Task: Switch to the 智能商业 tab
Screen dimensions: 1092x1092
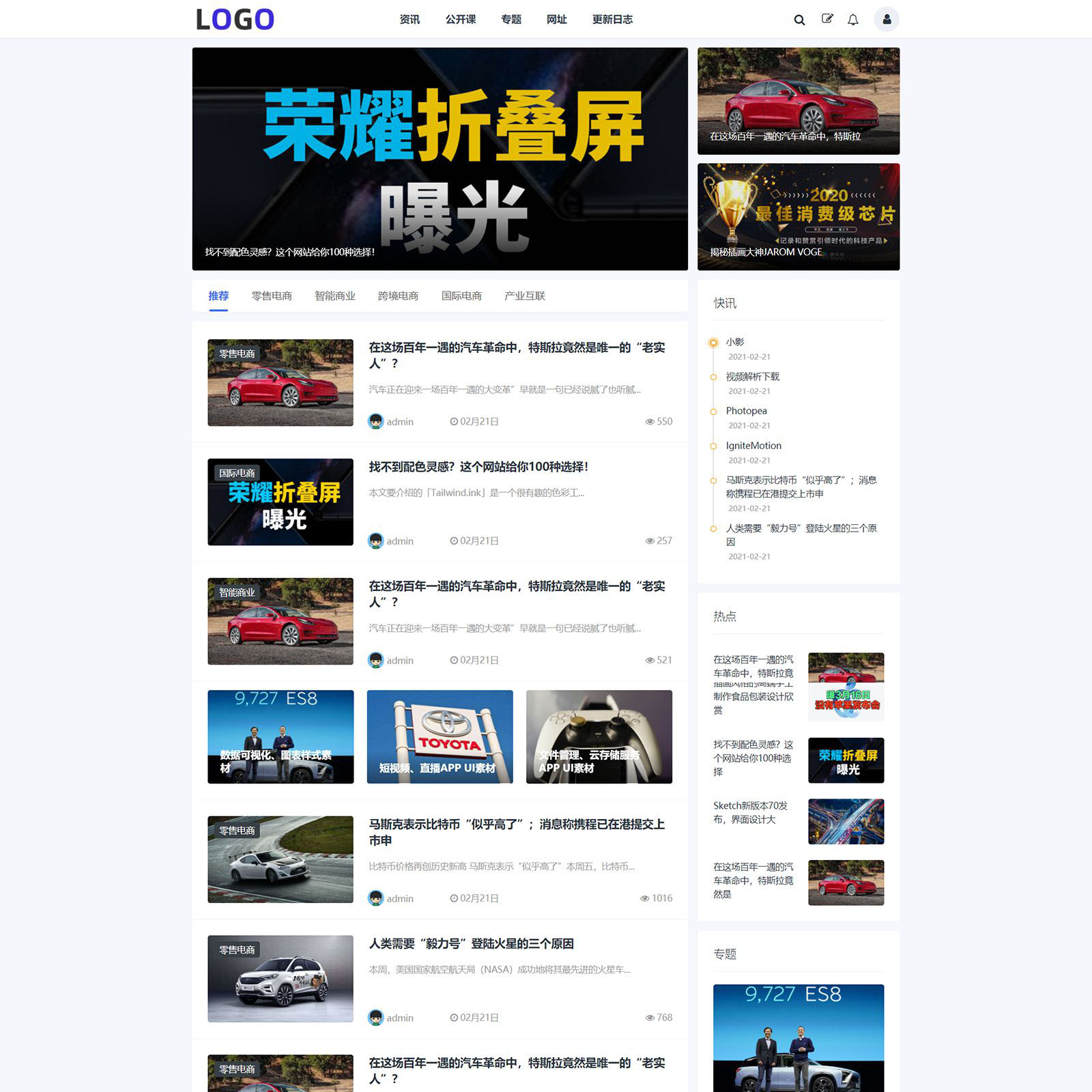Action: (x=335, y=296)
